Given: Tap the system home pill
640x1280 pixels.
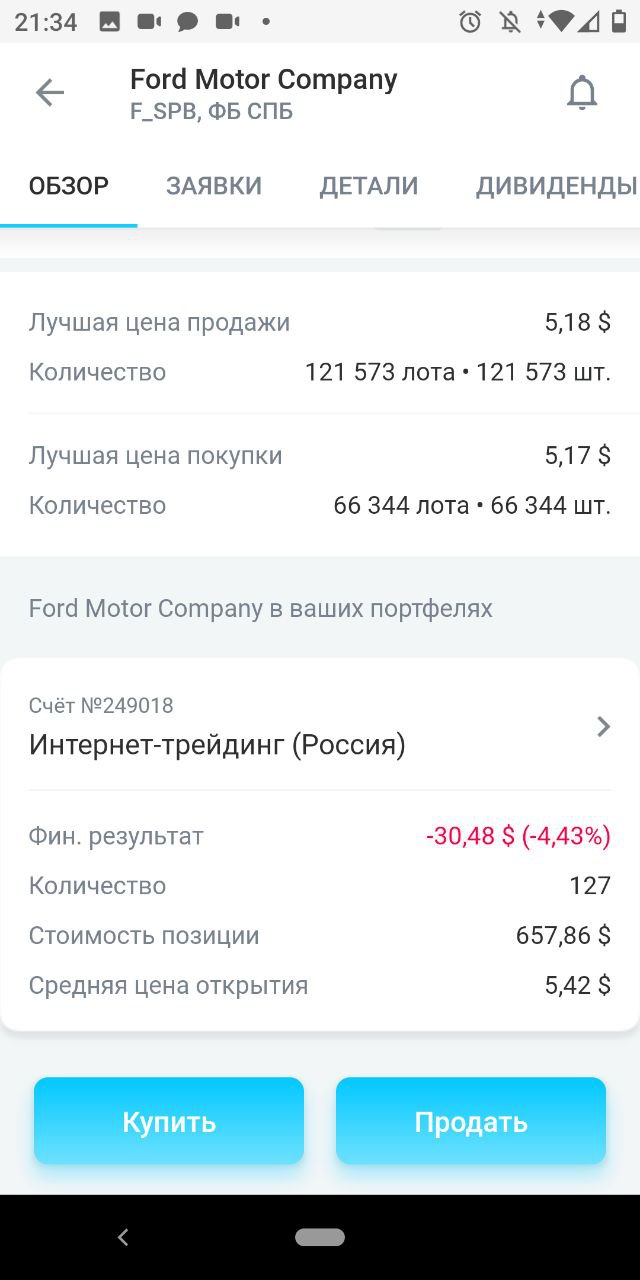Looking at the screenshot, I should (320, 1237).
